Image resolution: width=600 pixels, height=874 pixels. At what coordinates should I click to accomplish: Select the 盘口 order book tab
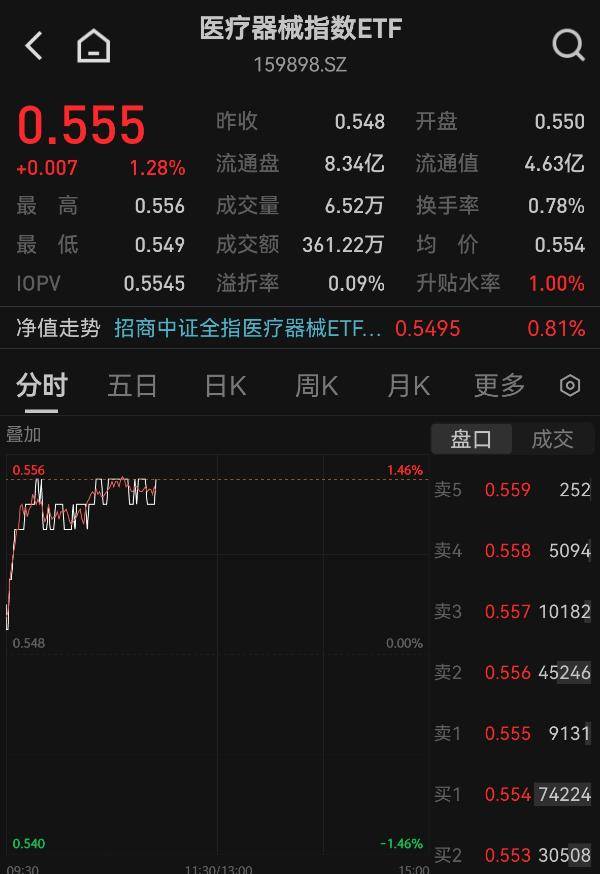click(471, 439)
